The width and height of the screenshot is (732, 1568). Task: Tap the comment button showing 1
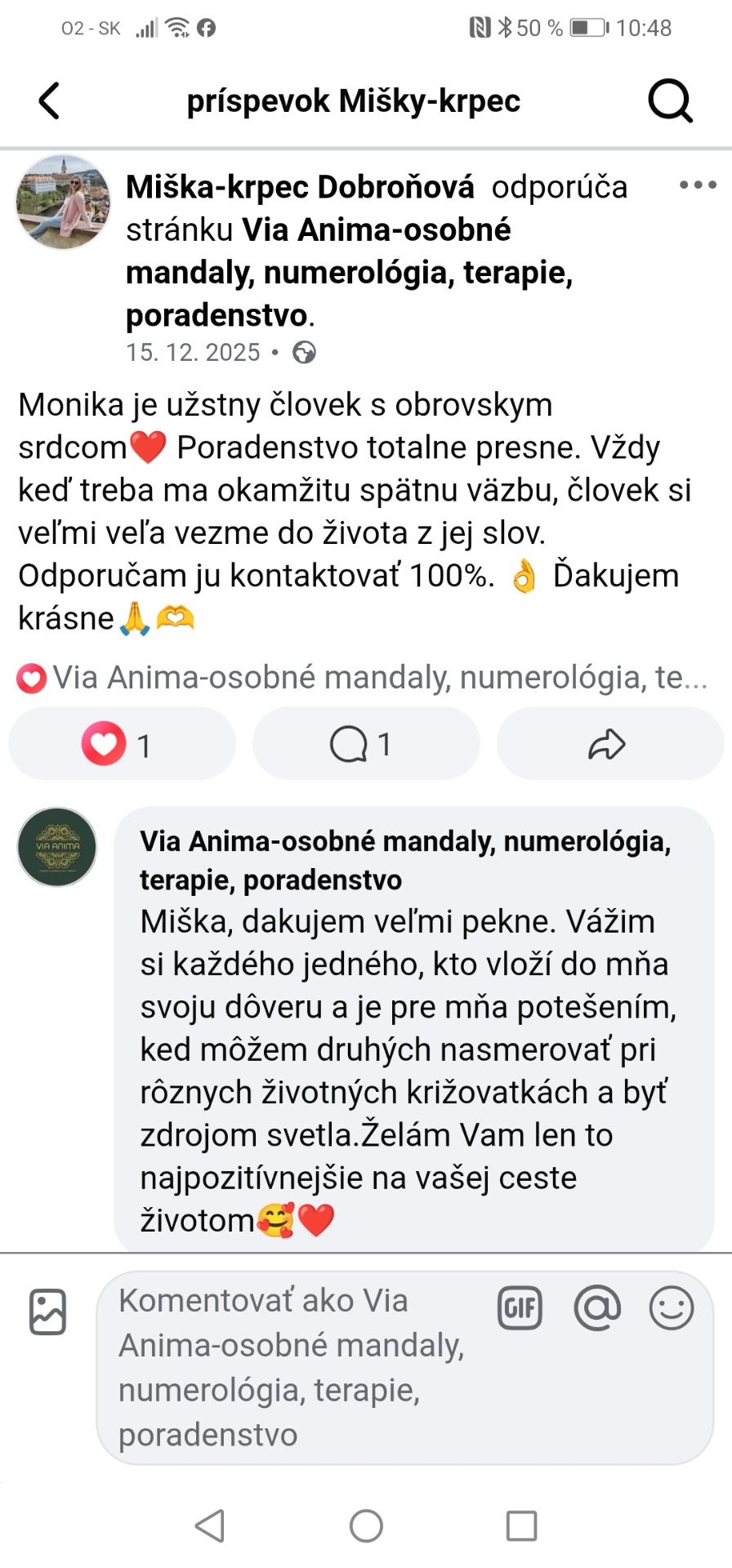coord(365,744)
